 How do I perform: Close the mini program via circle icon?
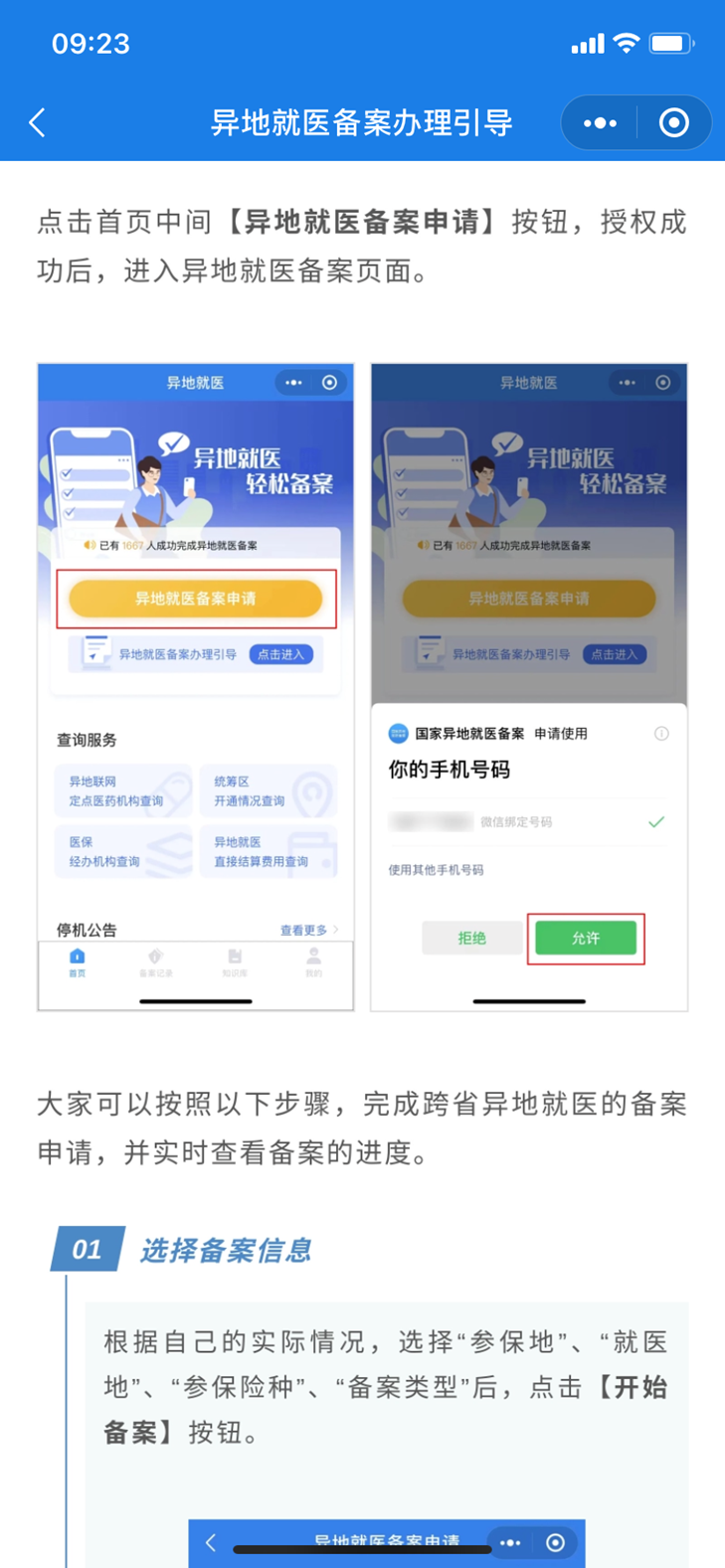673,123
